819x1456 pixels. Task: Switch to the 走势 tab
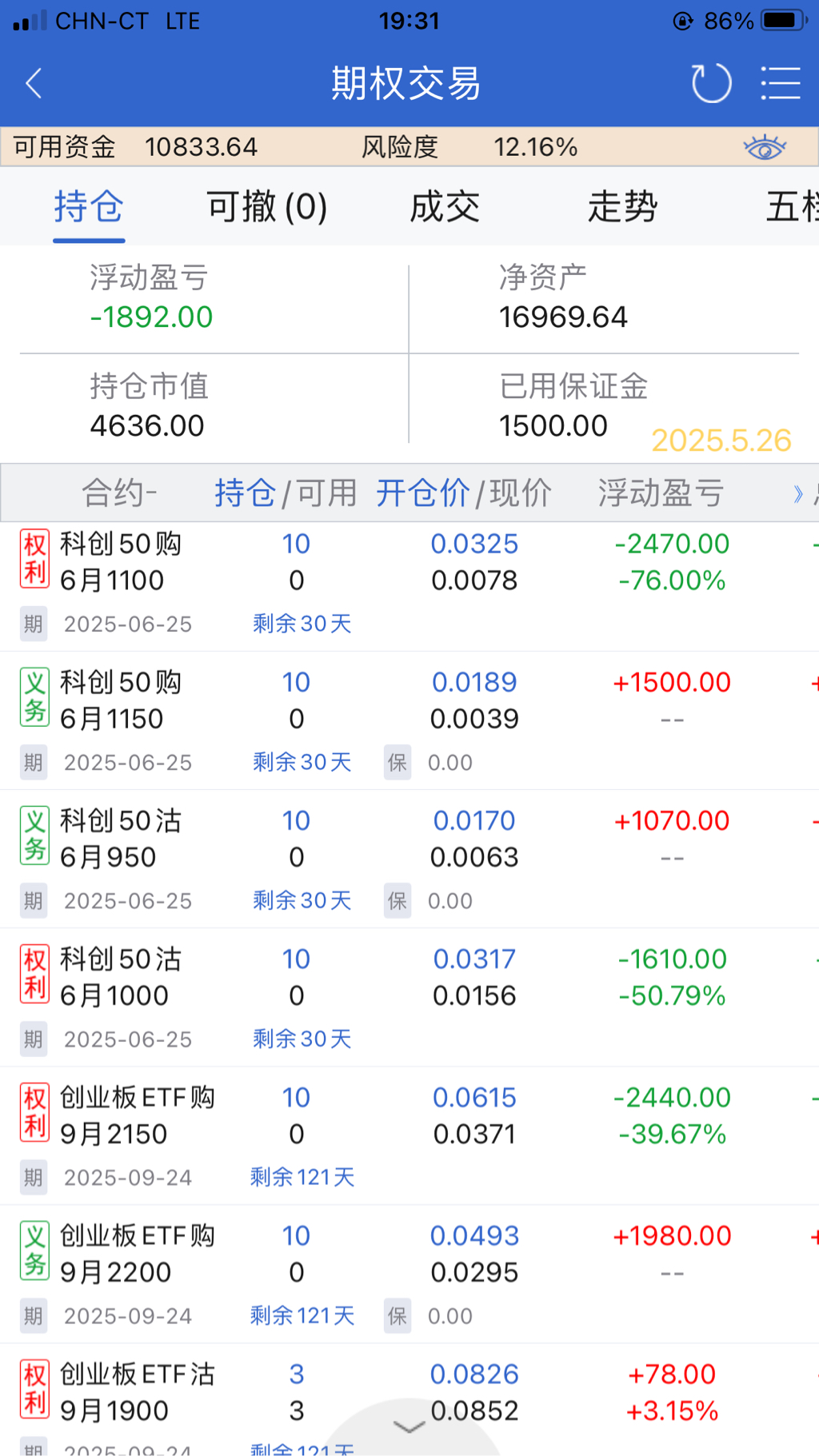coord(622,207)
